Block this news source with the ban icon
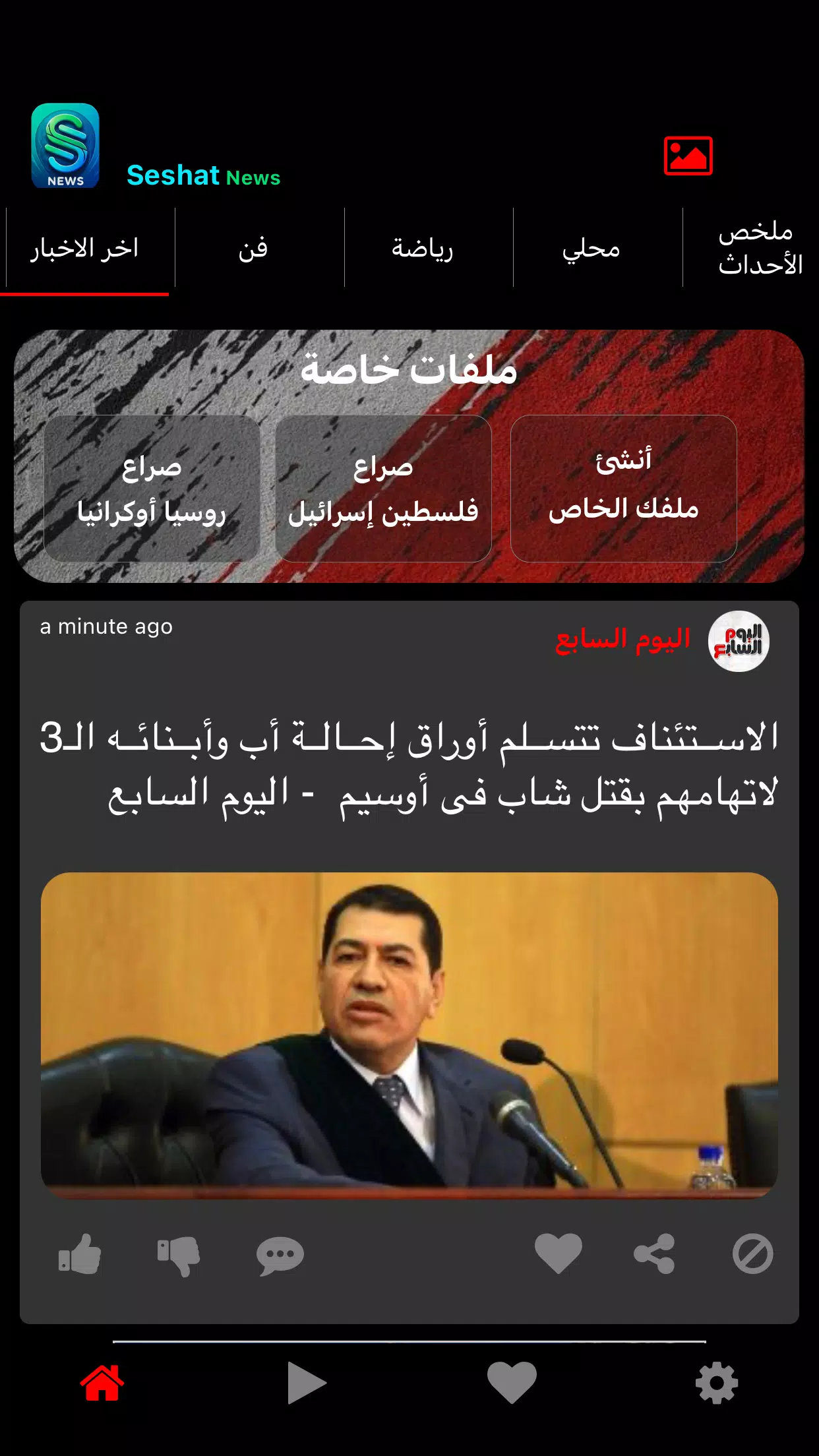 pyautogui.click(x=752, y=1253)
